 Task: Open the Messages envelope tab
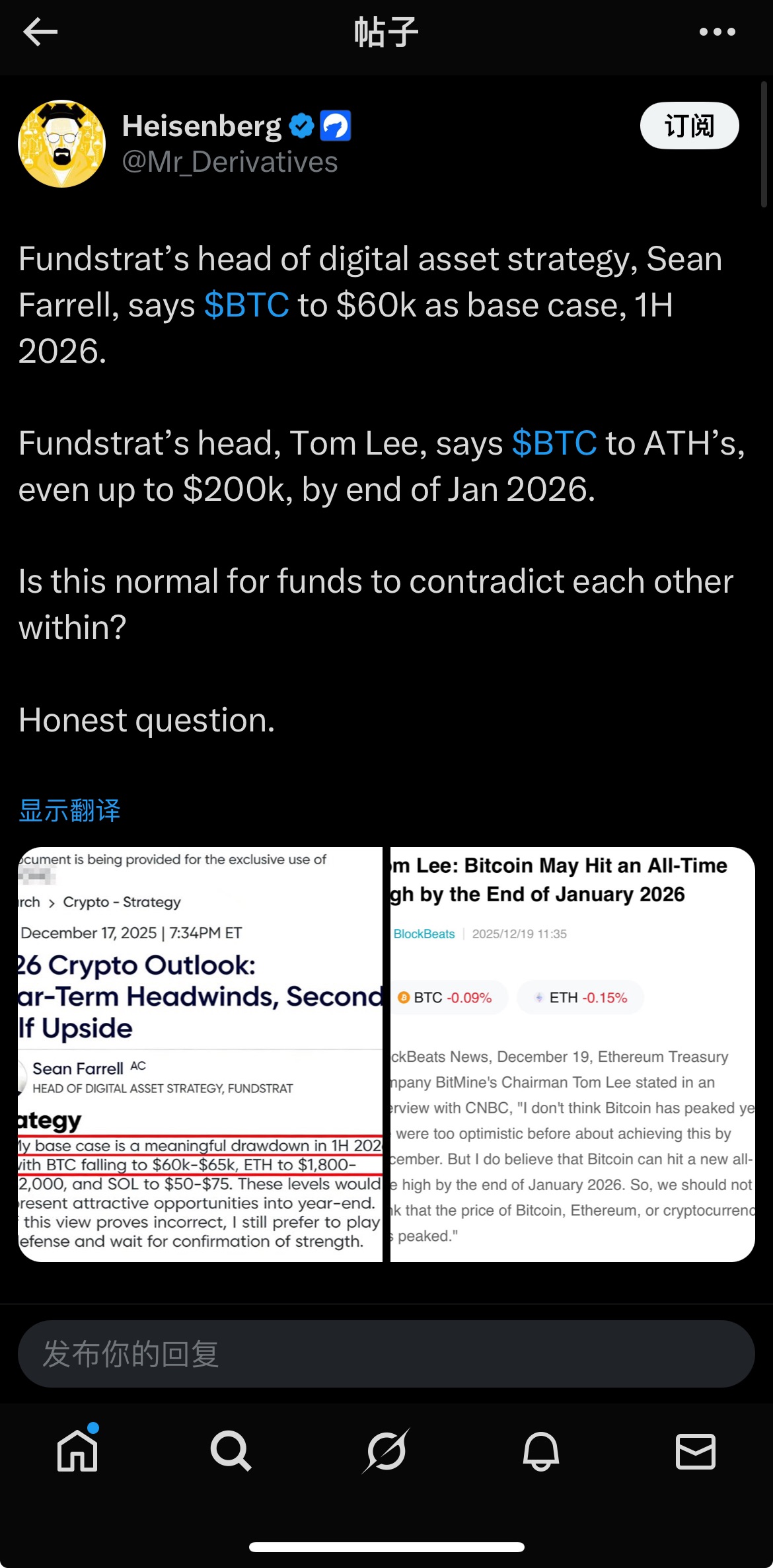695,1451
